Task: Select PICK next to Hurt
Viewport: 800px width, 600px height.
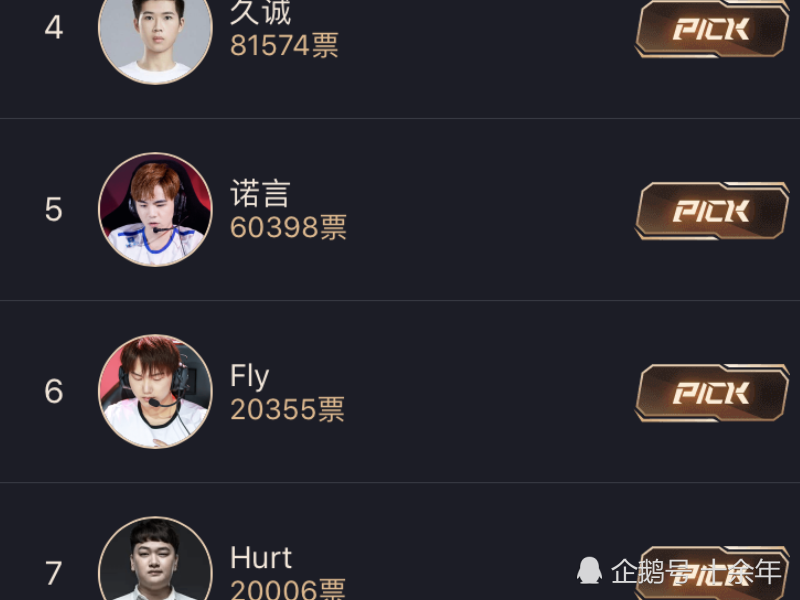Action: [x=711, y=574]
